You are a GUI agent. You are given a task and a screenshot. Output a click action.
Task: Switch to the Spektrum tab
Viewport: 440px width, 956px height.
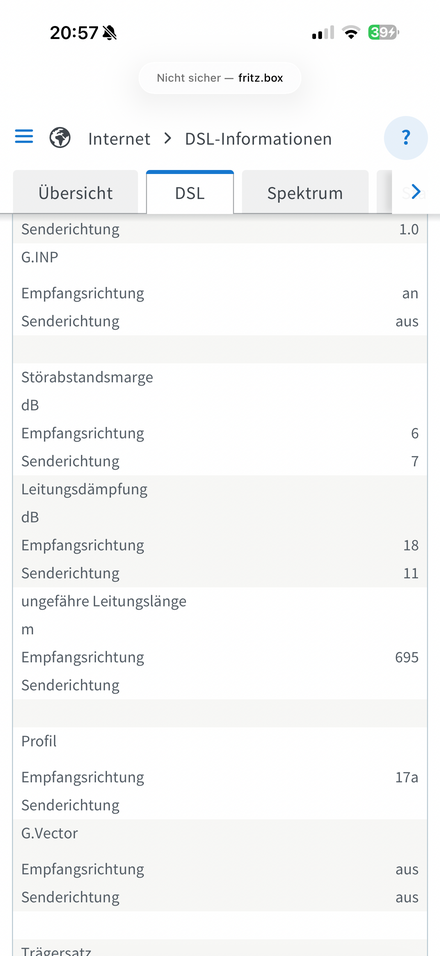click(305, 193)
